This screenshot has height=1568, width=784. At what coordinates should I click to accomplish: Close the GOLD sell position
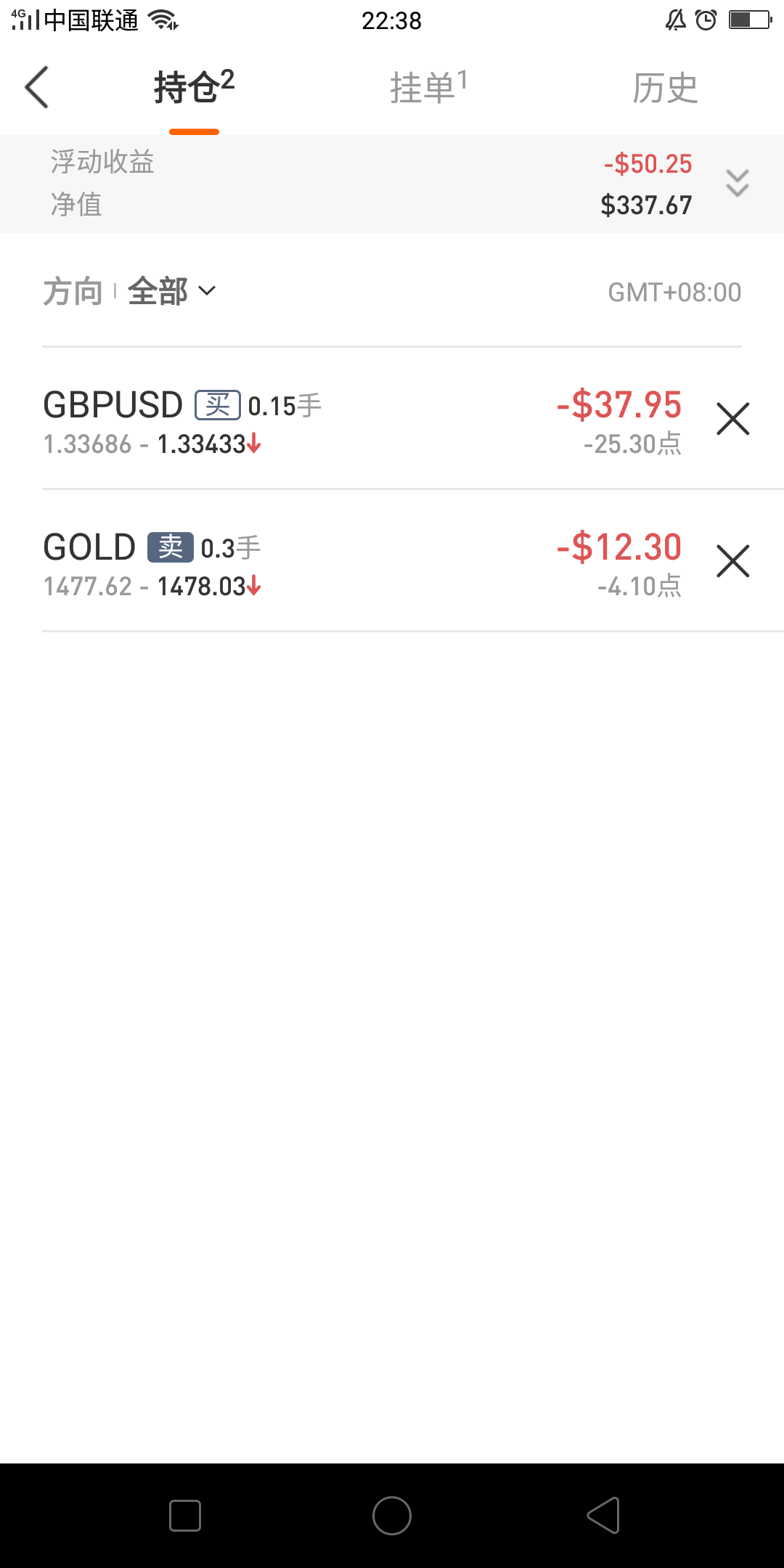(732, 561)
